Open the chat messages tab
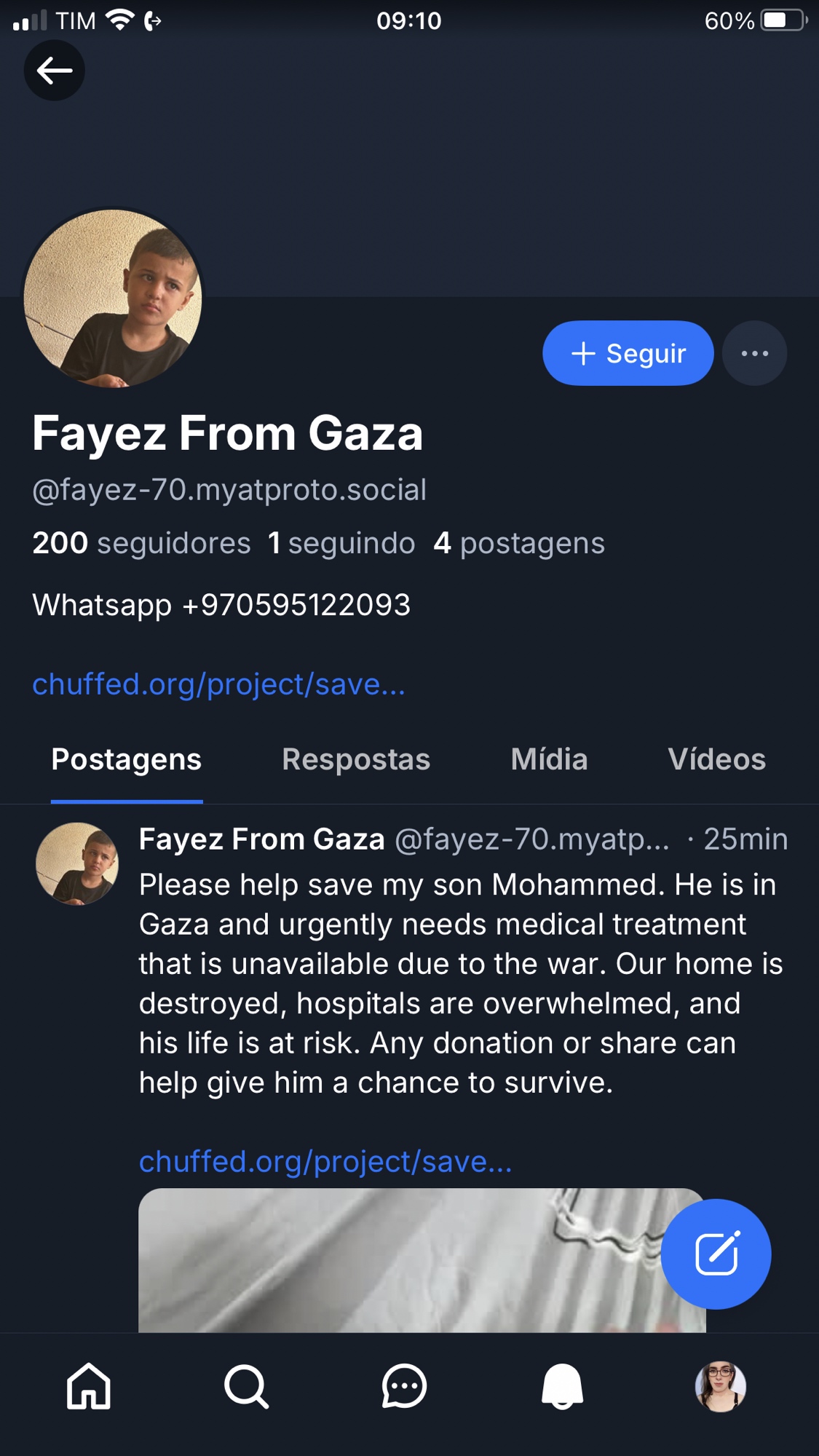The image size is (819, 1456). (404, 1386)
